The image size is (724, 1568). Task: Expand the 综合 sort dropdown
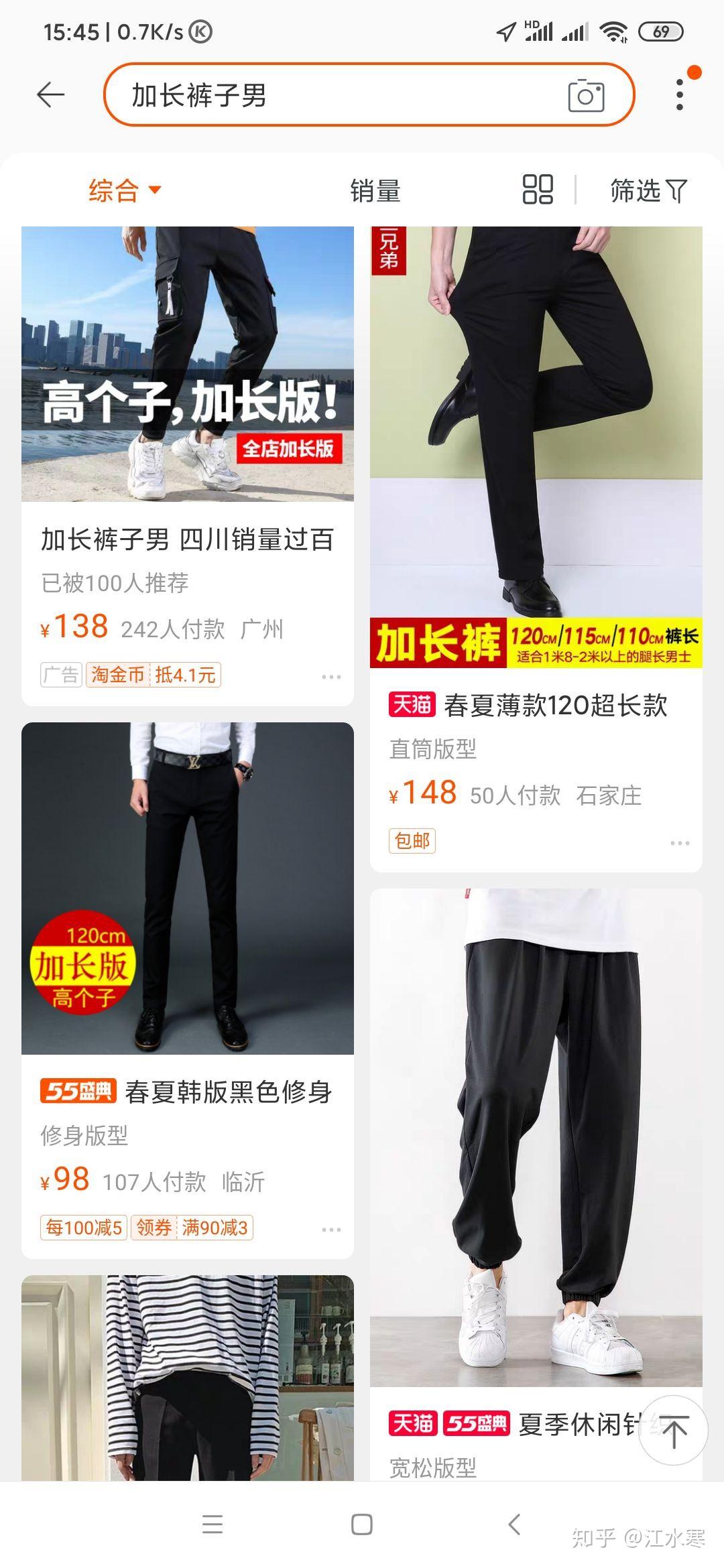point(125,190)
